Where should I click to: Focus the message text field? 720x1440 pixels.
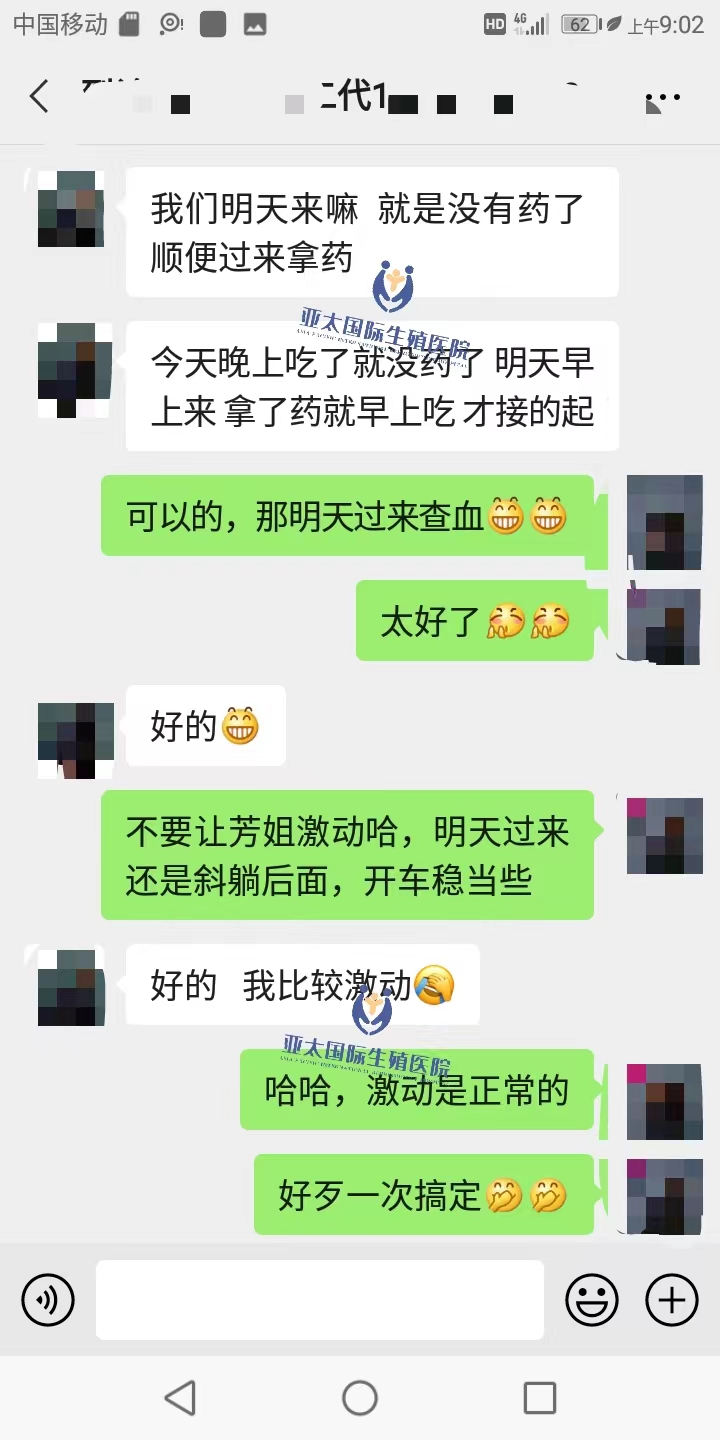(320, 1300)
